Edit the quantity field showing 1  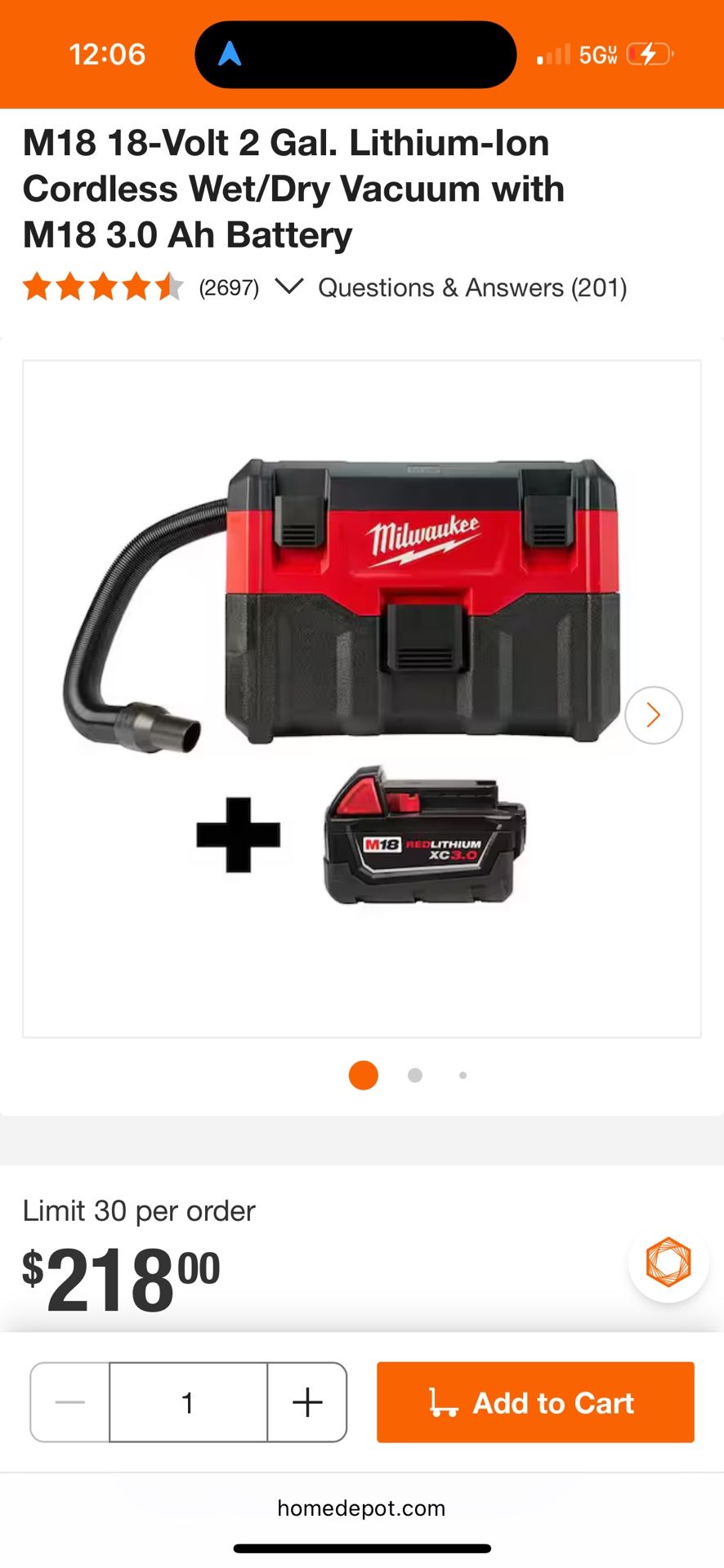pos(188,1402)
